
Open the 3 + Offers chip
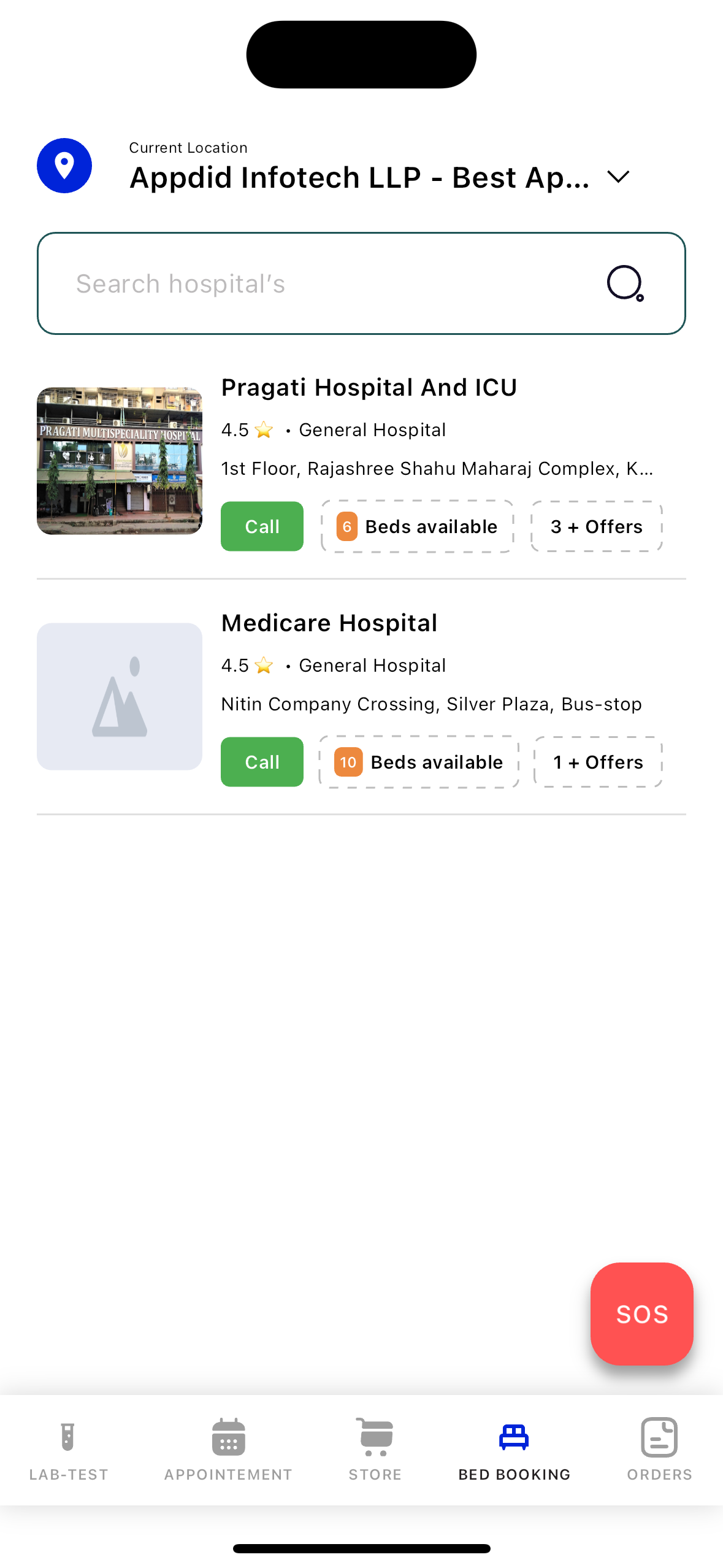click(x=596, y=526)
